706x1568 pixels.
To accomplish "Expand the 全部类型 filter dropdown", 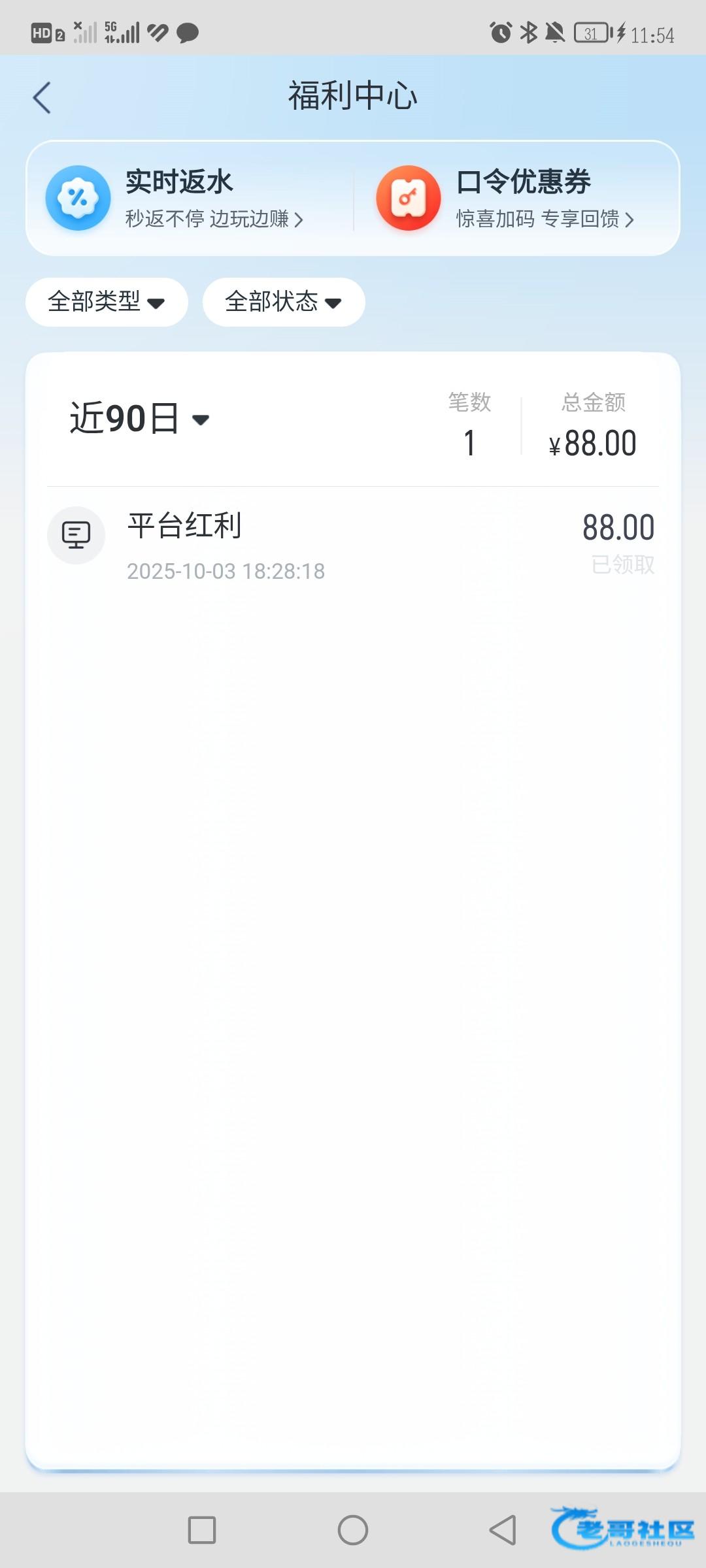I will coord(107,302).
